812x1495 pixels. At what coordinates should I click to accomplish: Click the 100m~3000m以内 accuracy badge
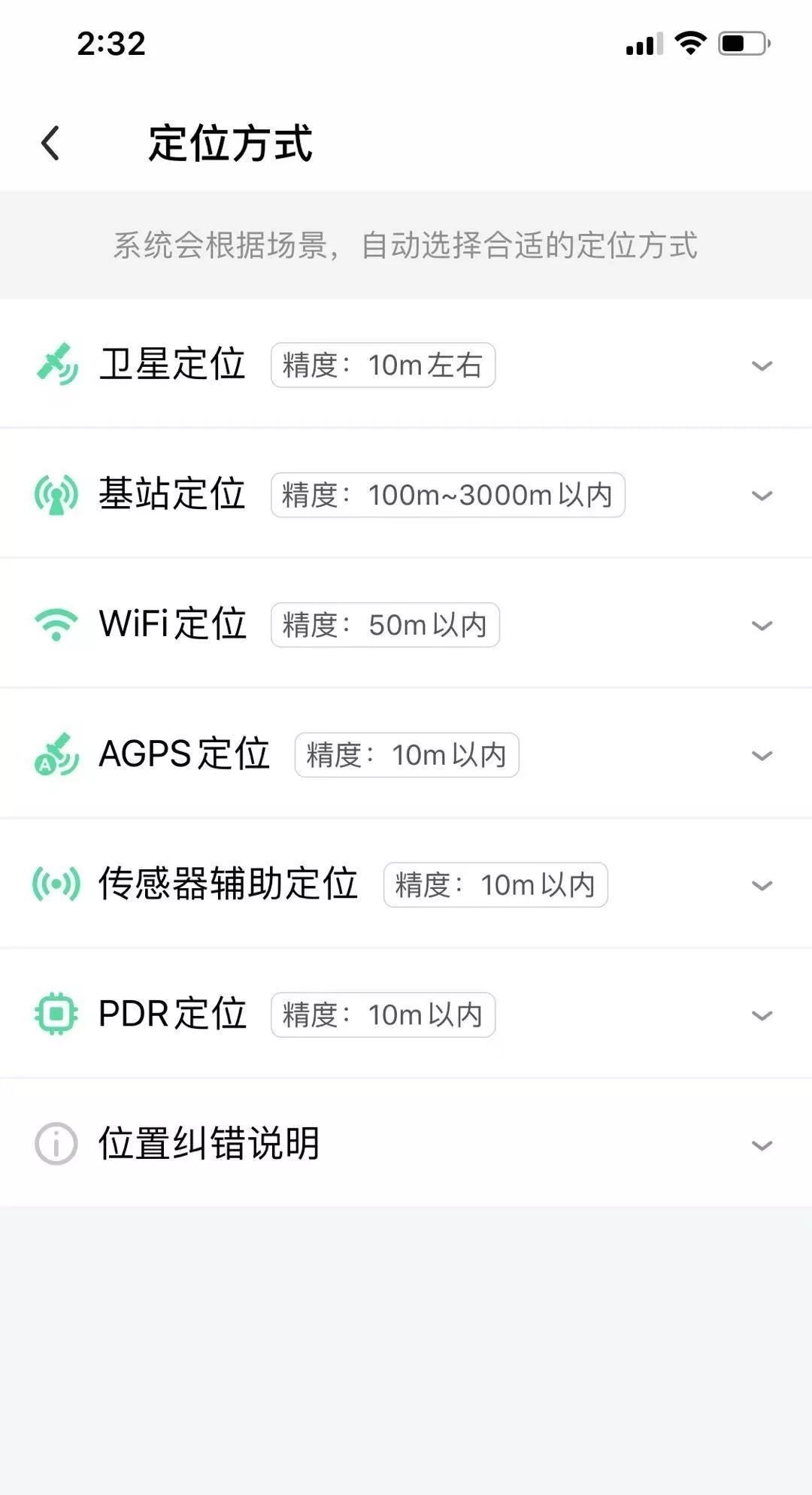click(x=446, y=495)
